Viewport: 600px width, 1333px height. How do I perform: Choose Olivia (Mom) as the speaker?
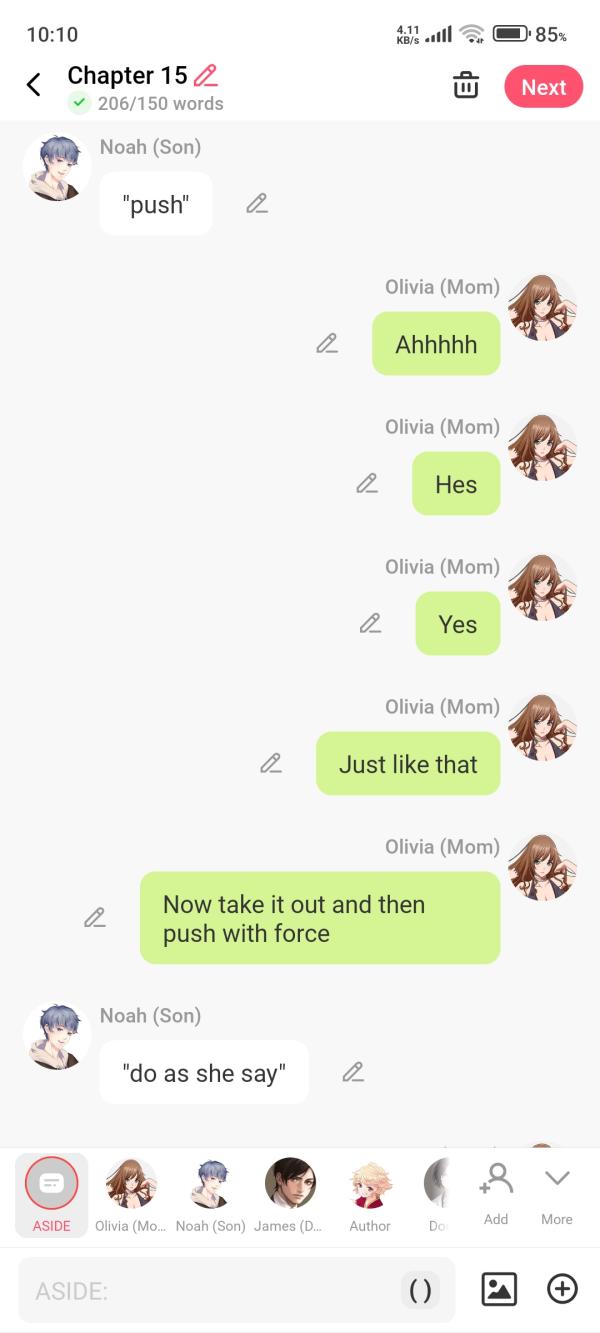coord(131,1193)
